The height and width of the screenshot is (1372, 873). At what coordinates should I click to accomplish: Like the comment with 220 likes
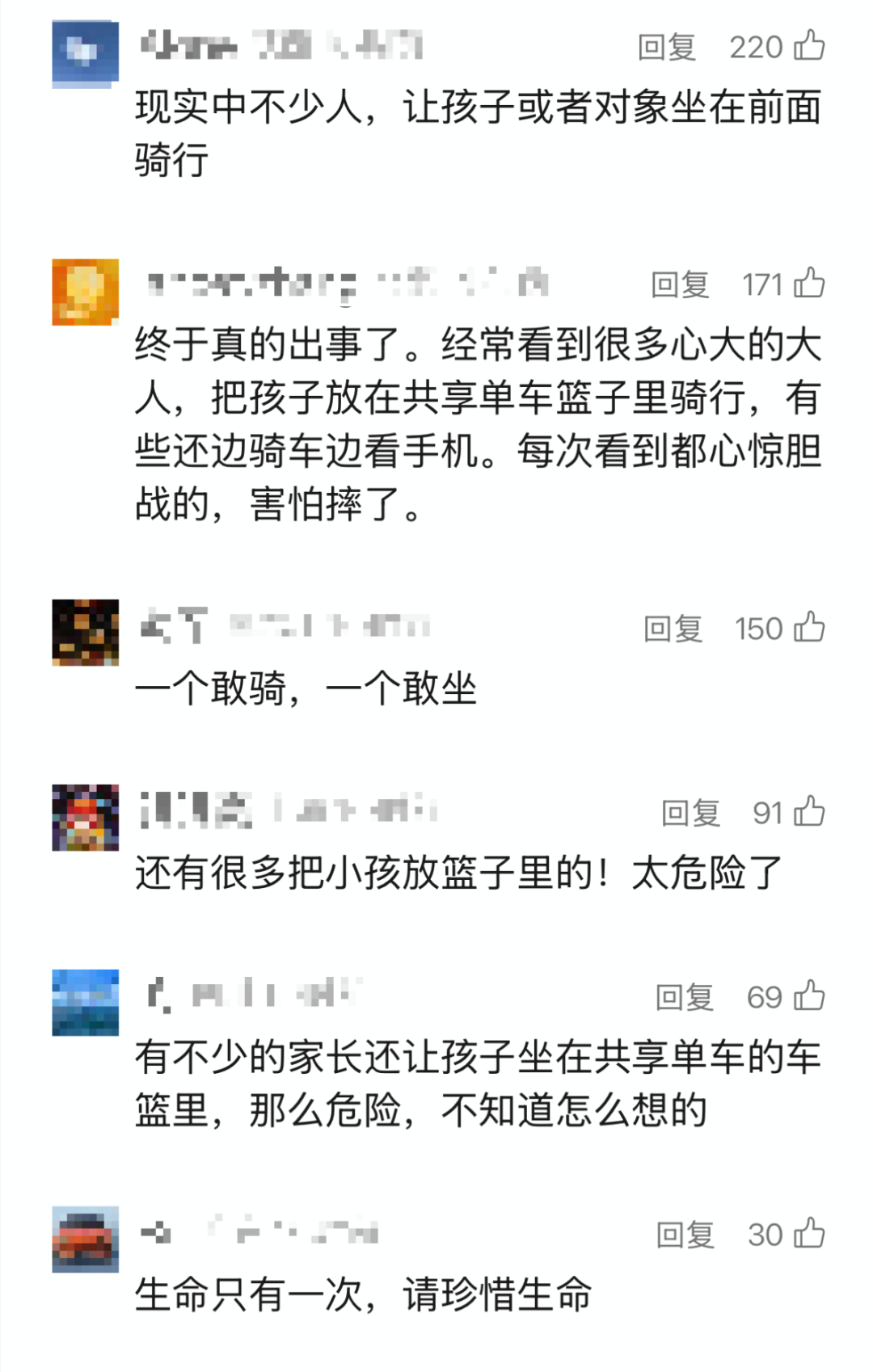pyautogui.click(x=809, y=46)
